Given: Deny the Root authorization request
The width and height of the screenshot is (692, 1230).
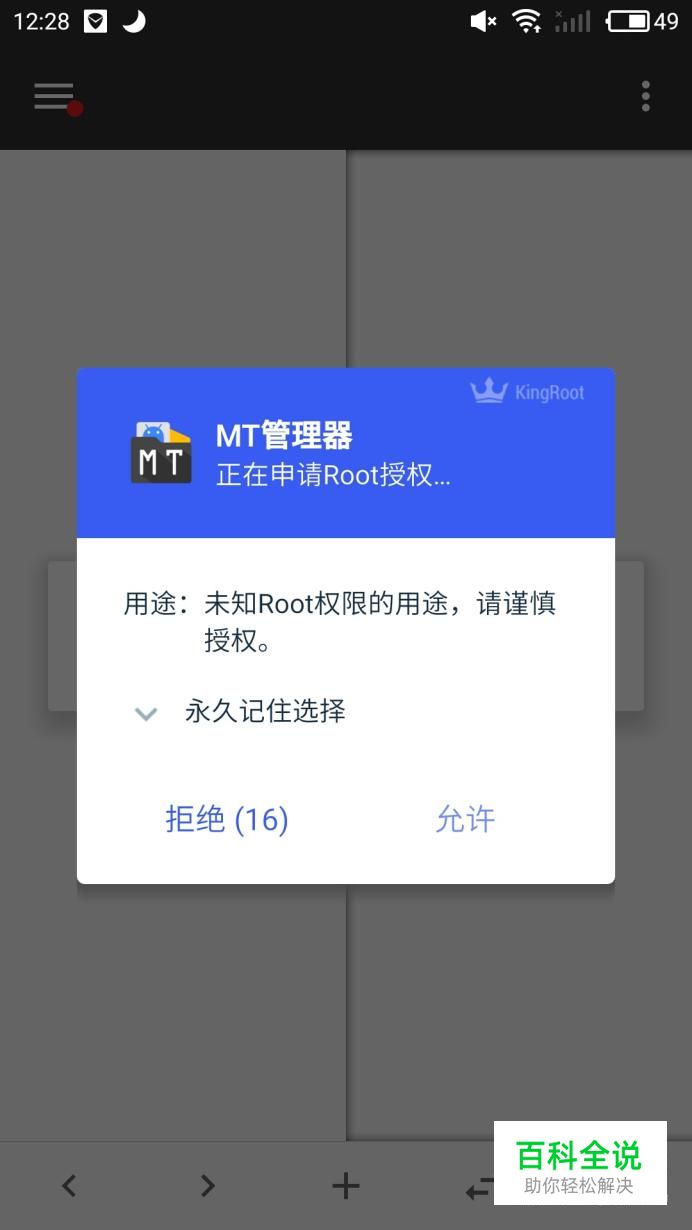Looking at the screenshot, I should click(x=226, y=819).
